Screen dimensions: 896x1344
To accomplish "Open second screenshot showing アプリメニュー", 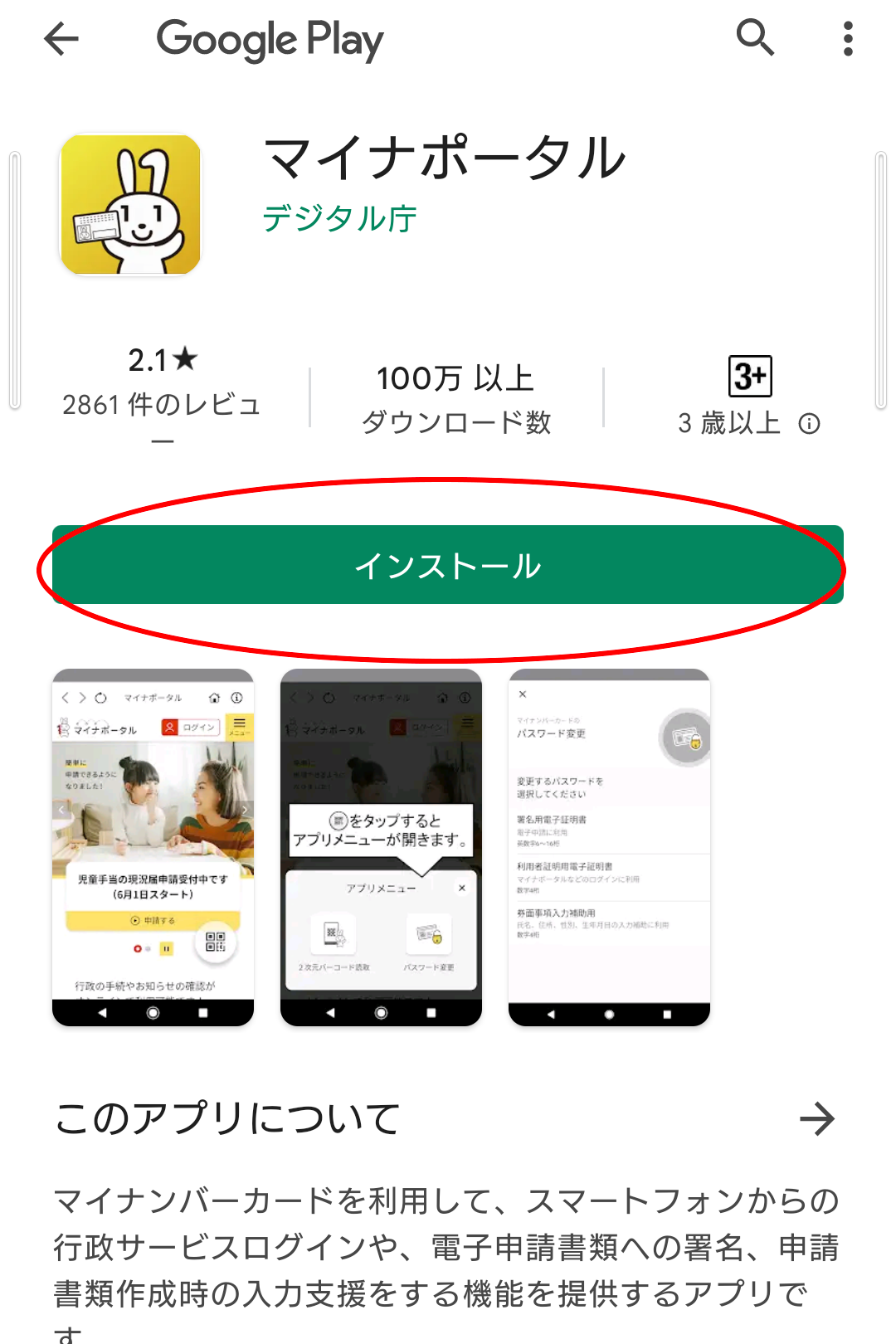I will (x=381, y=847).
